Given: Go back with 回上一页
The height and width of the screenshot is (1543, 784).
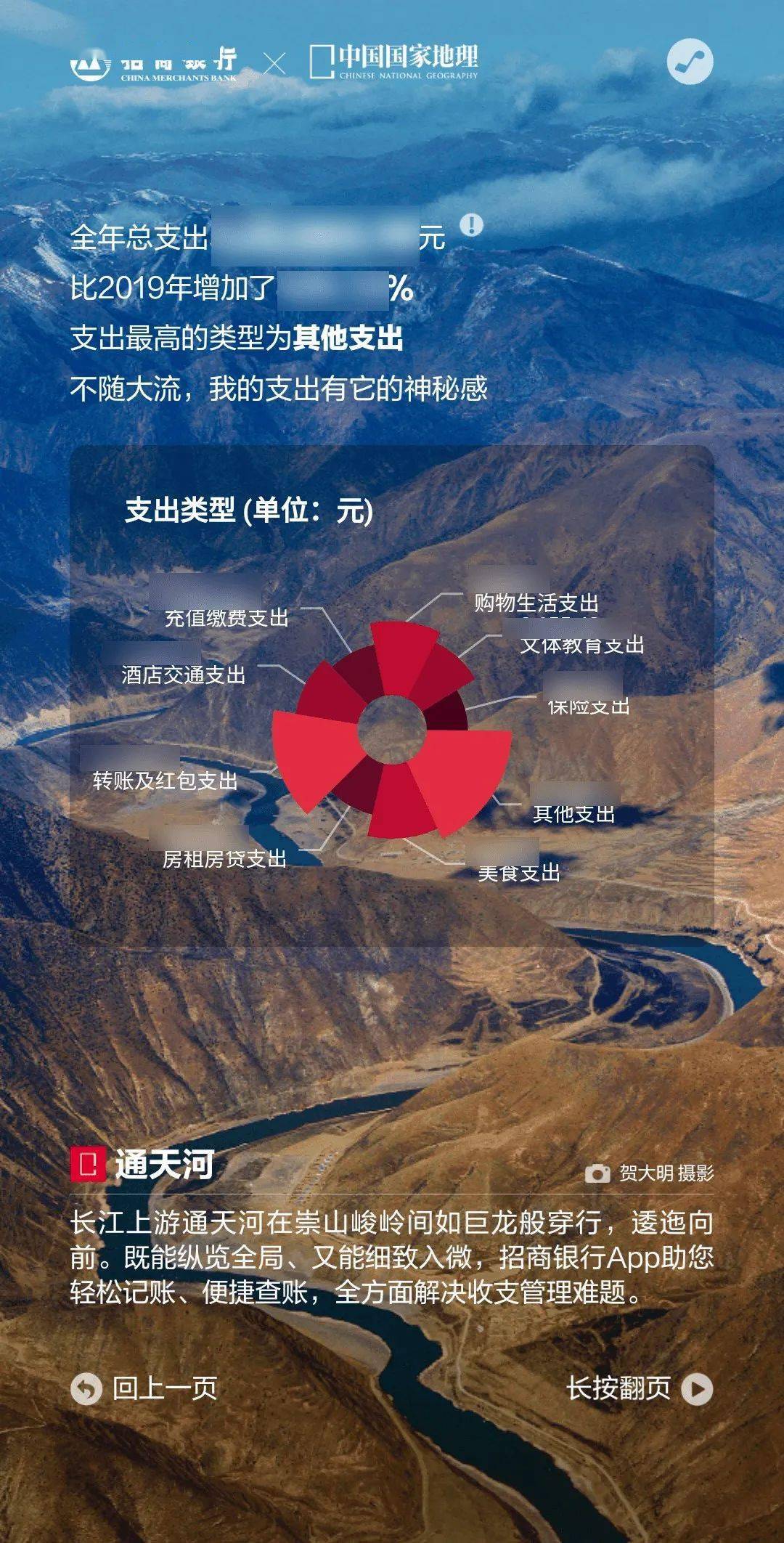Looking at the screenshot, I should coord(144,1388).
